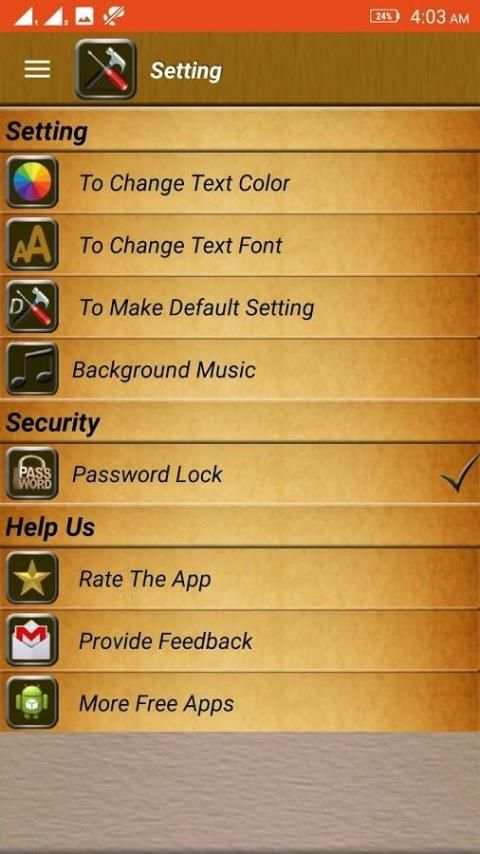
Task: Open To Change Text Color
Action: [x=240, y=182]
